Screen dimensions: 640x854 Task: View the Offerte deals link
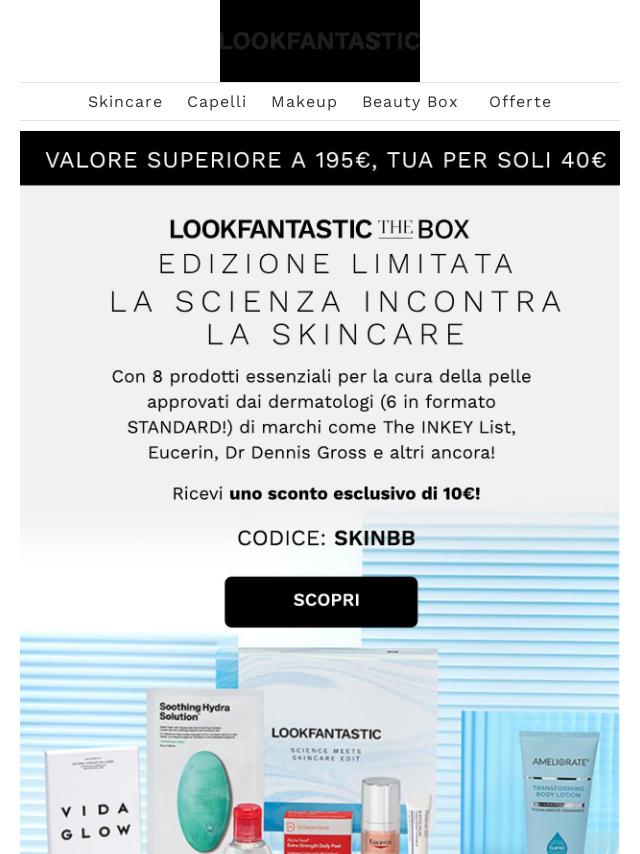pos(520,102)
